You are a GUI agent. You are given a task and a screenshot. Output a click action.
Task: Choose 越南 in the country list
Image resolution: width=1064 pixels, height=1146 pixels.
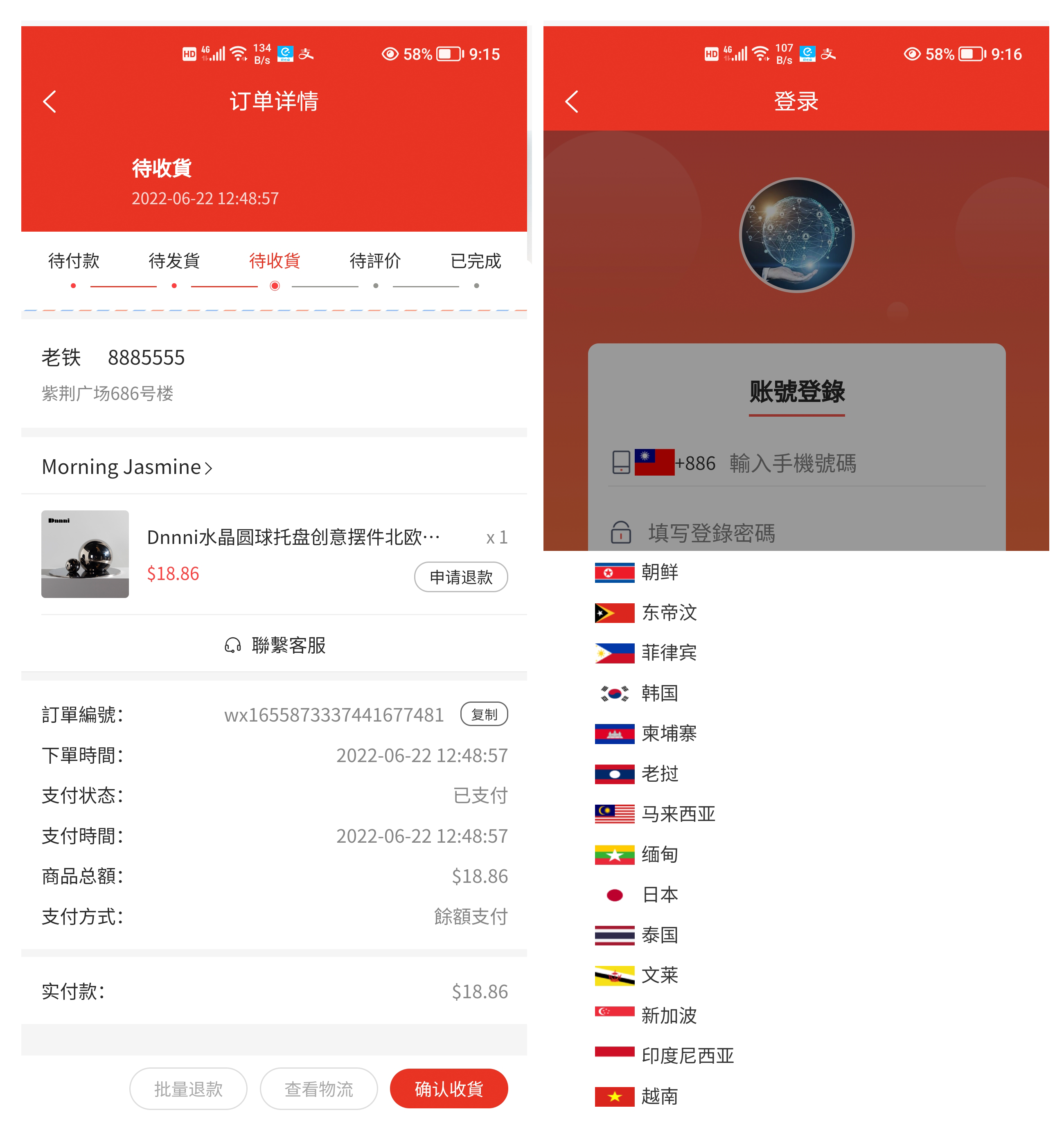click(659, 1096)
